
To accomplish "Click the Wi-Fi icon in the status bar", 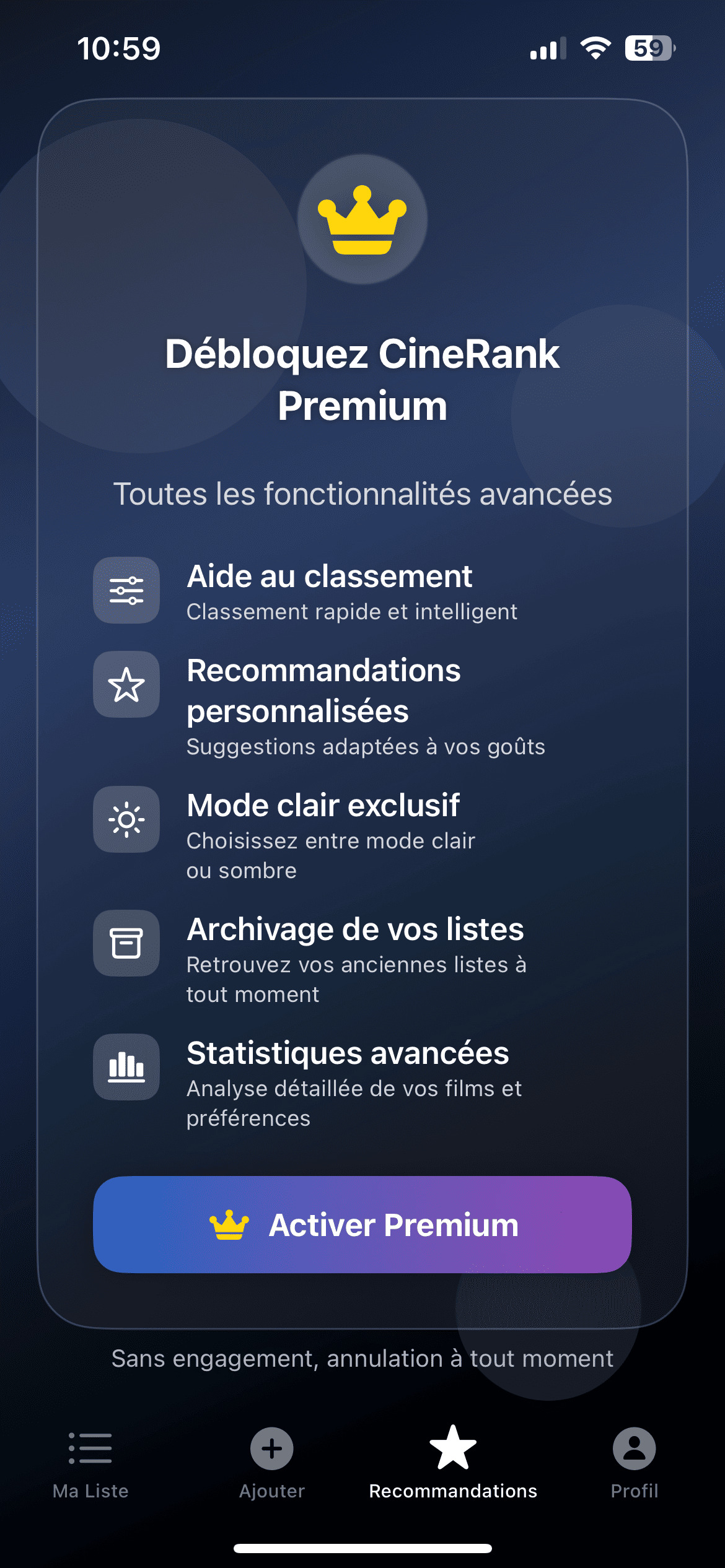I will [x=596, y=48].
